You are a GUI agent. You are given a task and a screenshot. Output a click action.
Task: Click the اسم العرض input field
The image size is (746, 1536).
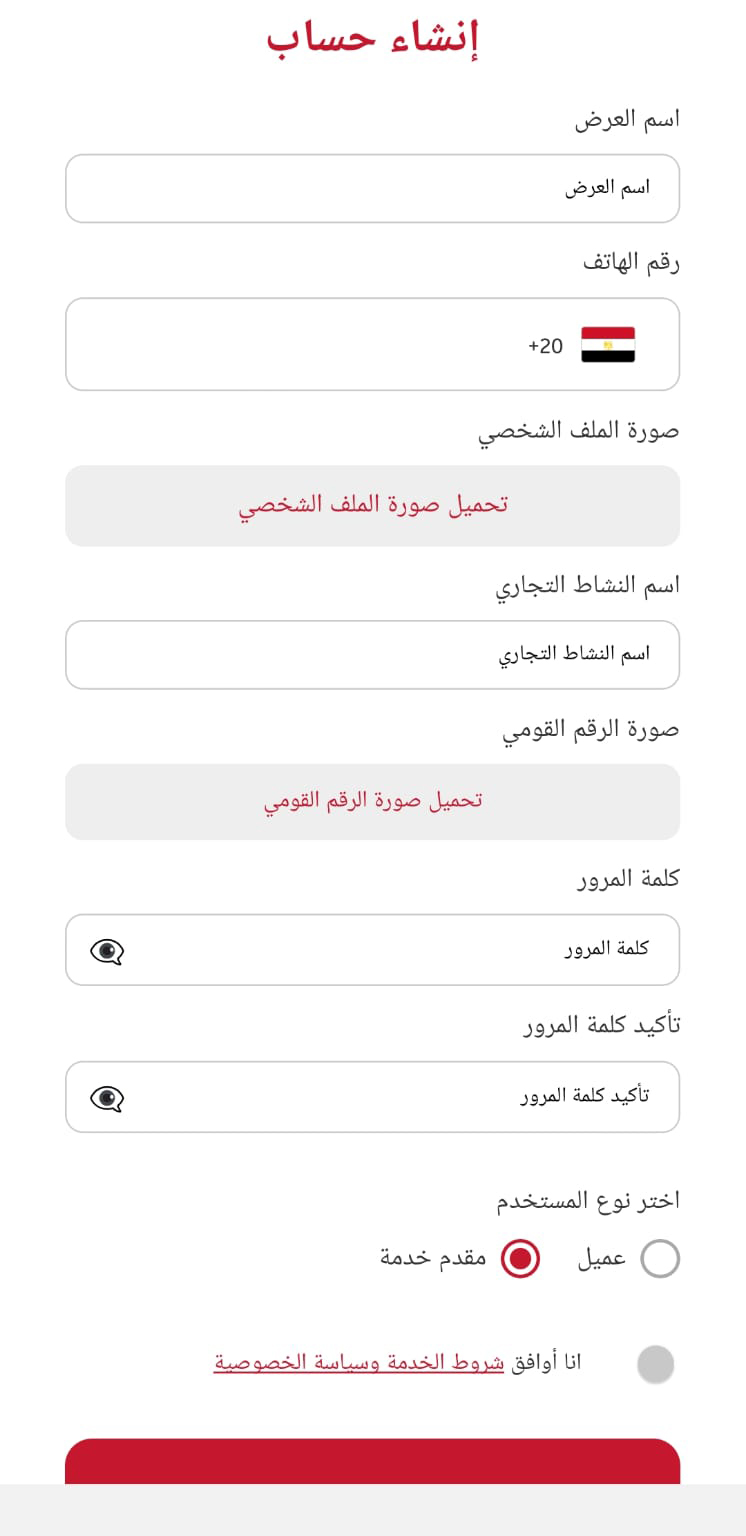click(x=372, y=187)
